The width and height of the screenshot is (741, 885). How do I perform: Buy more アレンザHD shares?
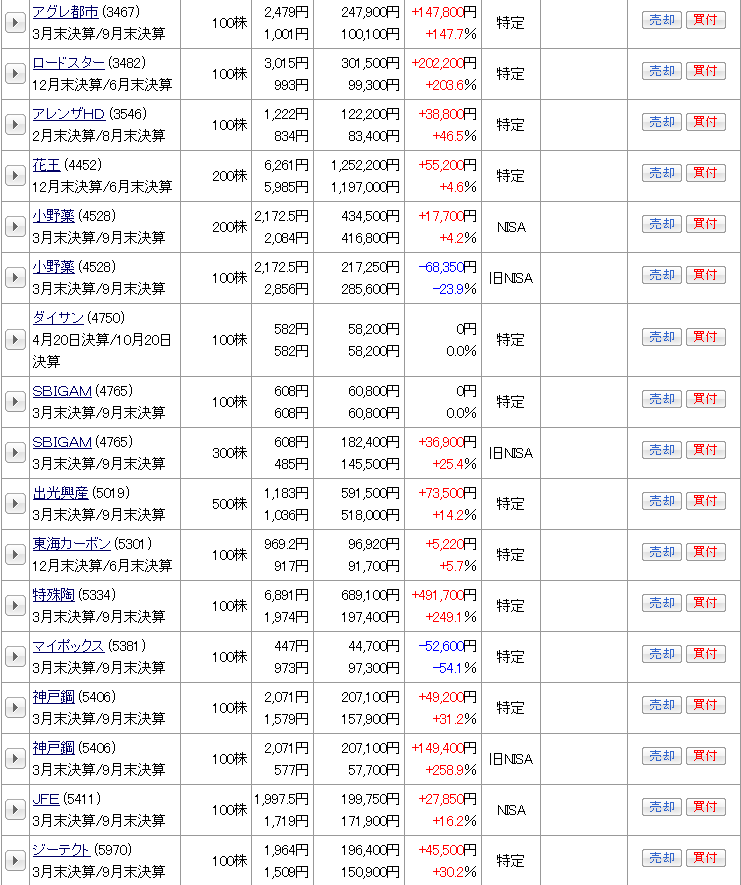click(x=705, y=122)
